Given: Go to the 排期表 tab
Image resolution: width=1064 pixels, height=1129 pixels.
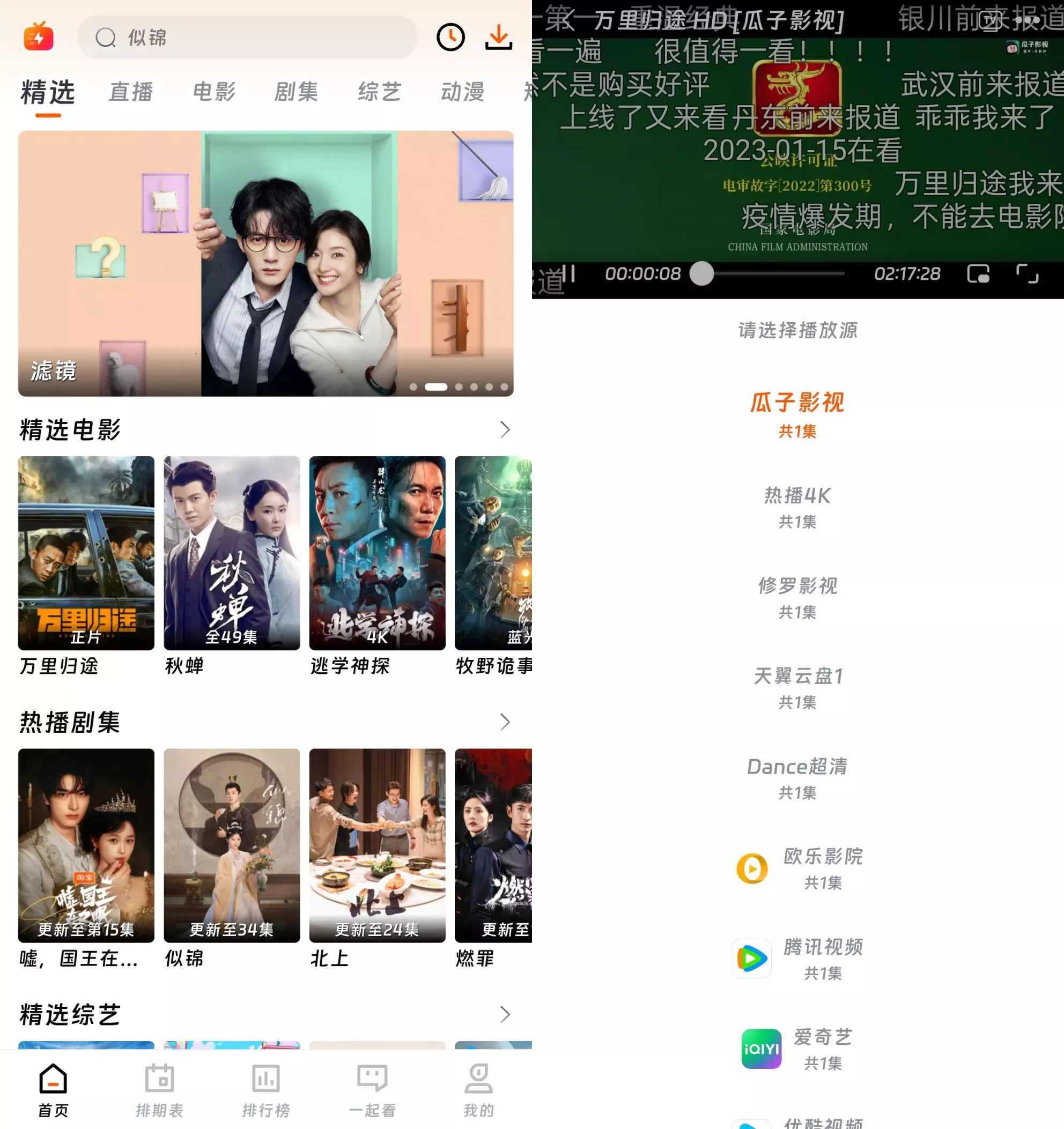Looking at the screenshot, I should coord(160,1090).
